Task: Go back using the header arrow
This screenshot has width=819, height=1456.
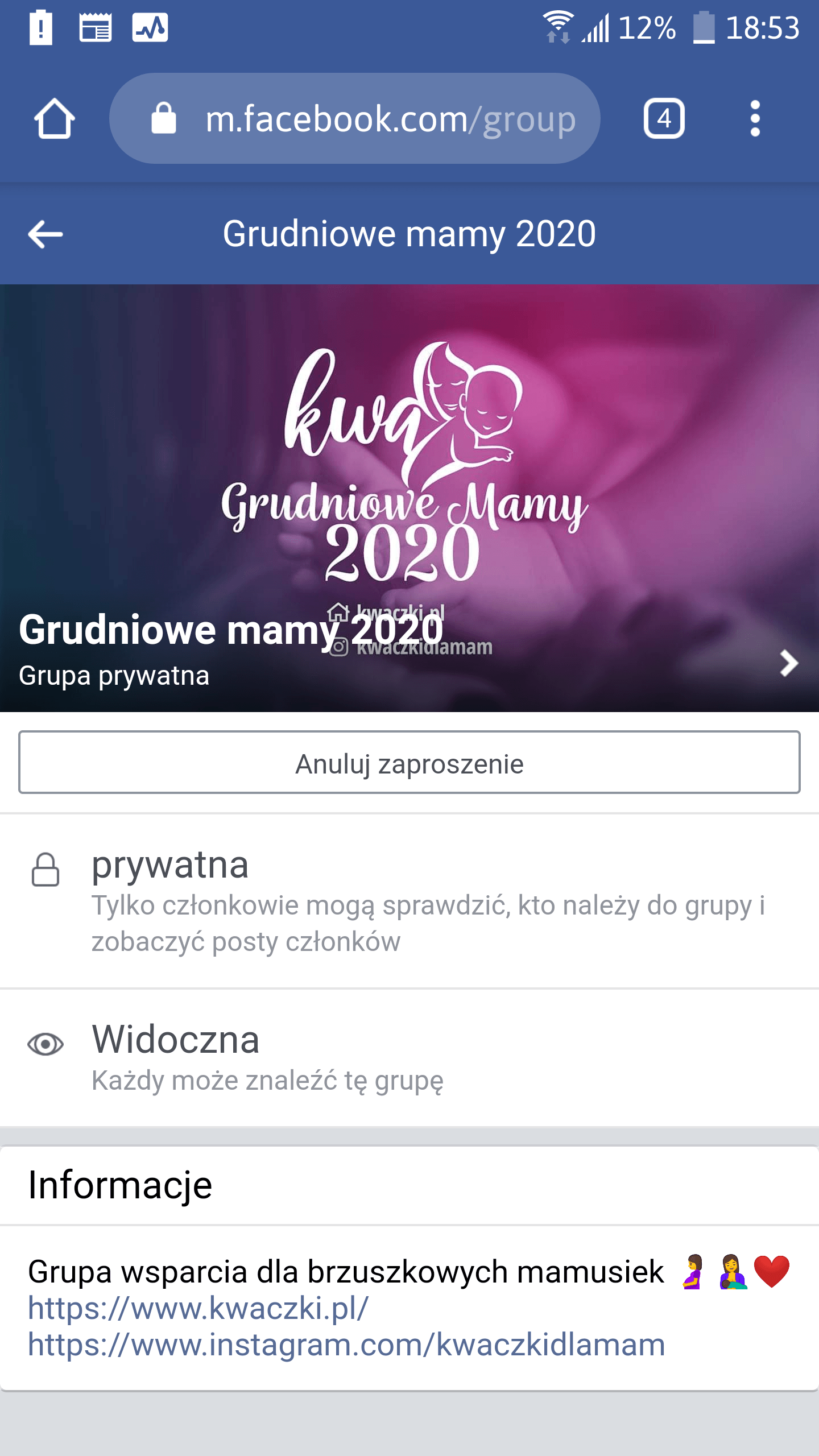Action: (x=45, y=234)
